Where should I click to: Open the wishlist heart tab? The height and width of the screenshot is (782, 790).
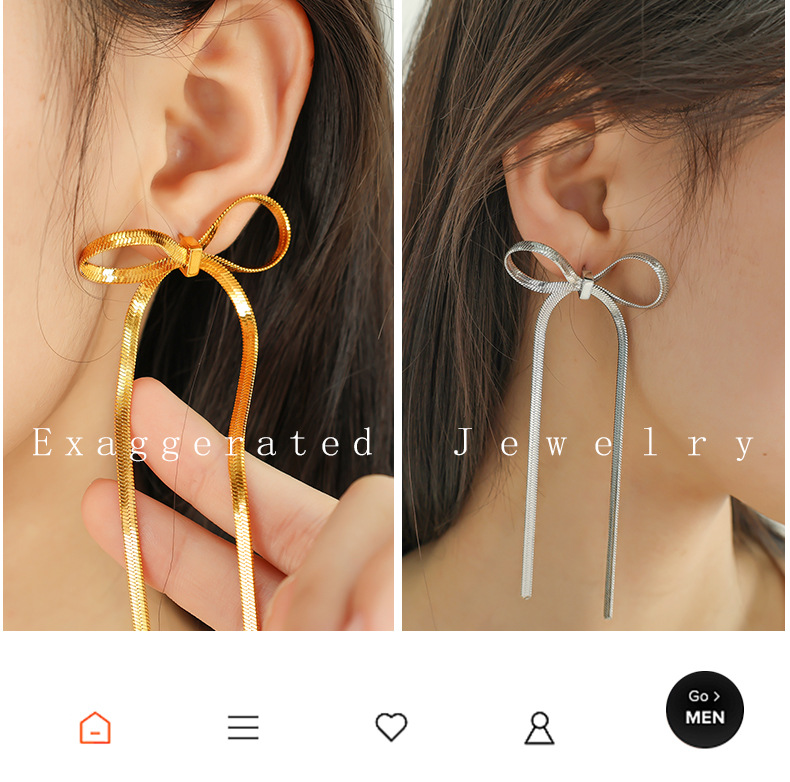[x=391, y=727]
